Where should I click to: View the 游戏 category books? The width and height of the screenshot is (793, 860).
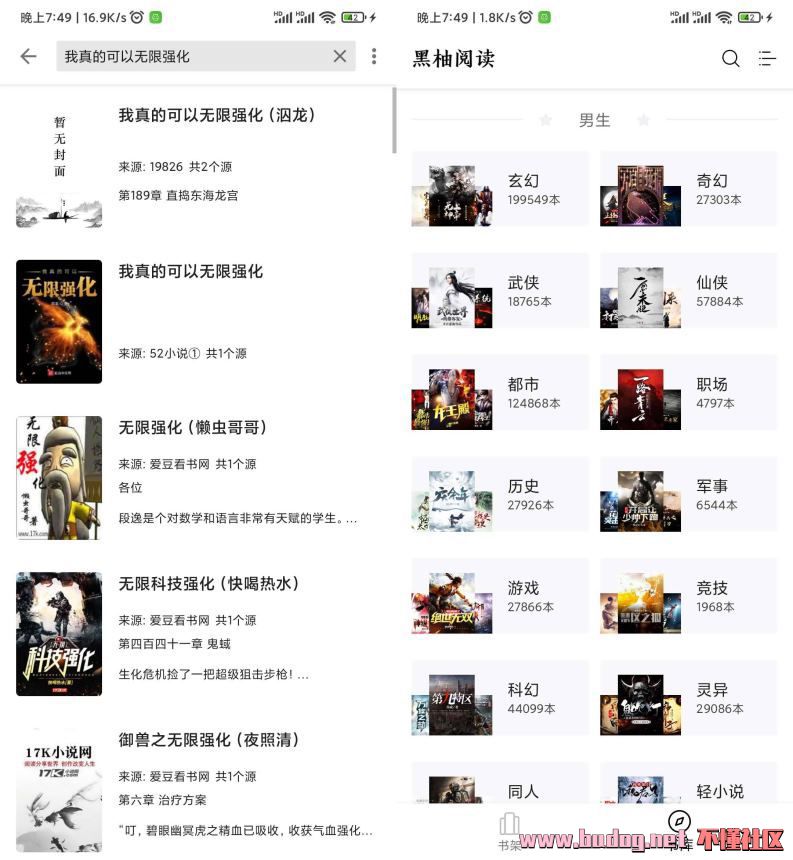500,597
